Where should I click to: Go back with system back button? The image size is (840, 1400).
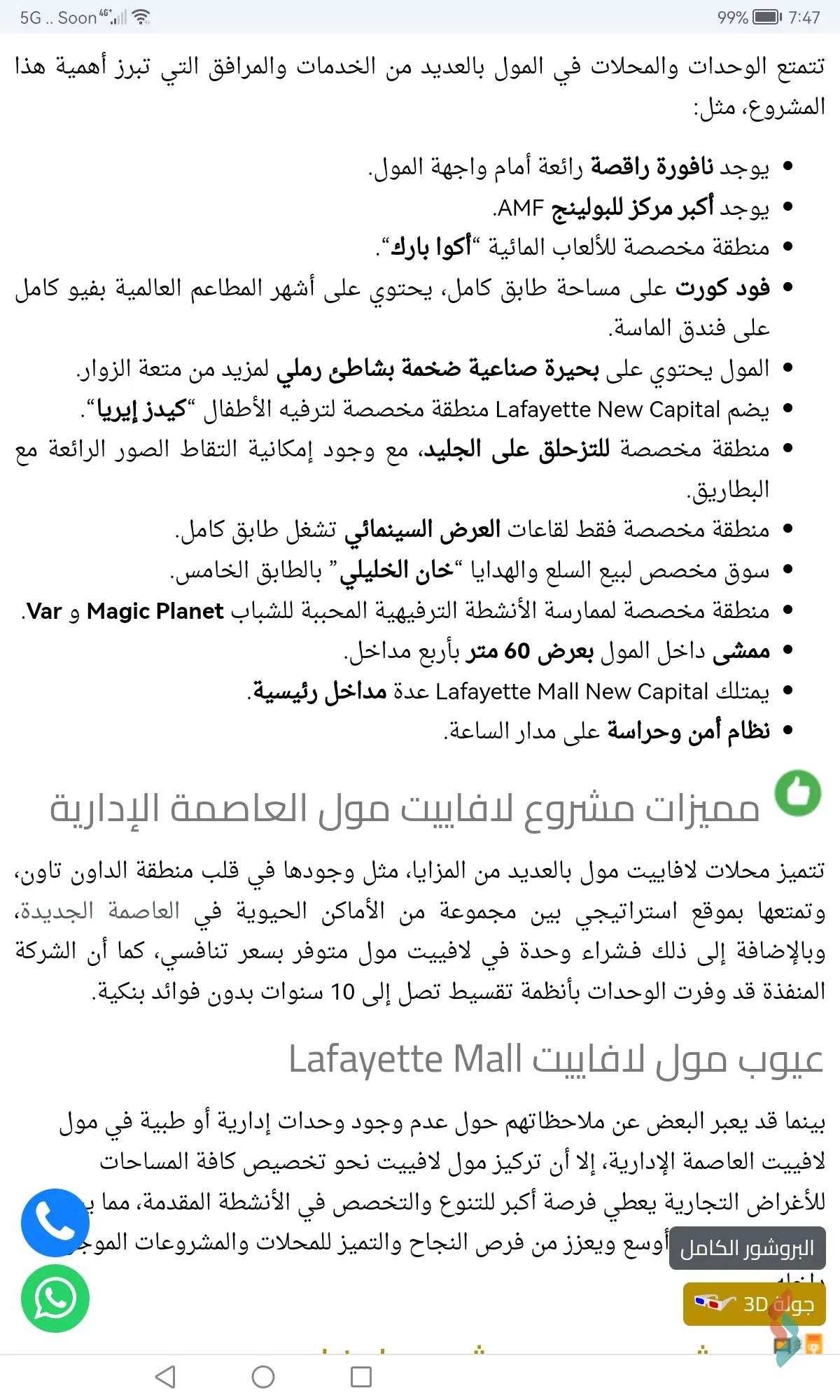tap(165, 1377)
